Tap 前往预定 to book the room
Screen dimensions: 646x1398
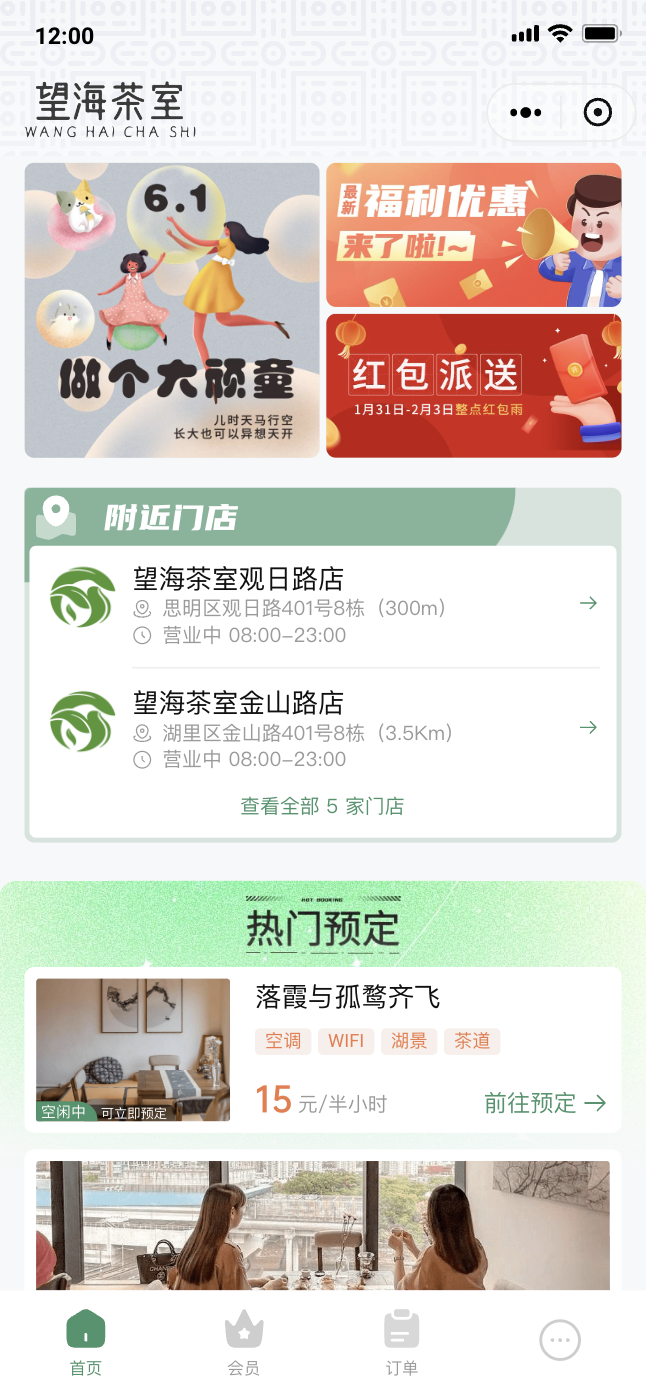[x=545, y=1103]
